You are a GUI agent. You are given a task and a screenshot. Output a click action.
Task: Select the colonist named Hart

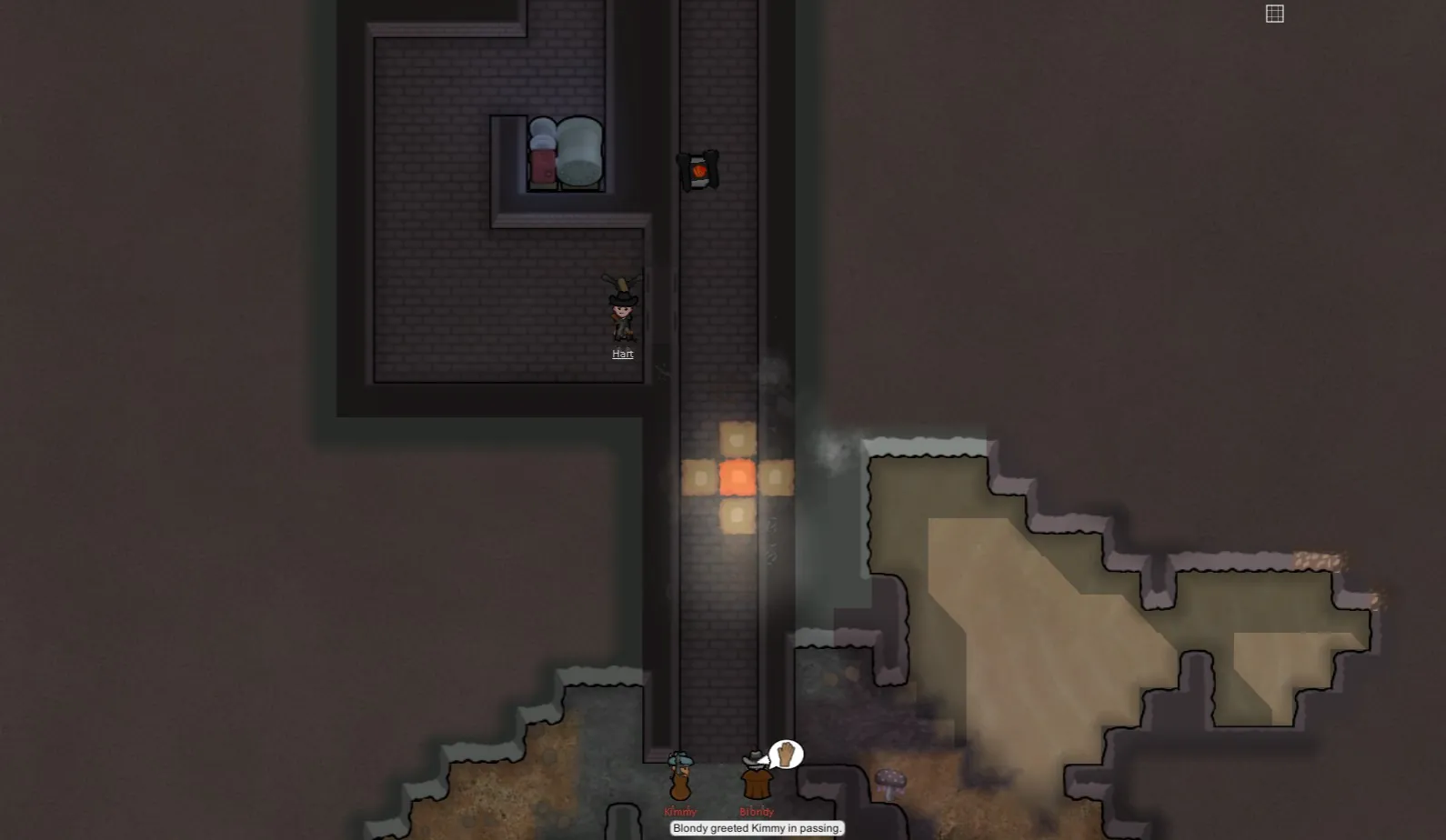(x=623, y=312)
